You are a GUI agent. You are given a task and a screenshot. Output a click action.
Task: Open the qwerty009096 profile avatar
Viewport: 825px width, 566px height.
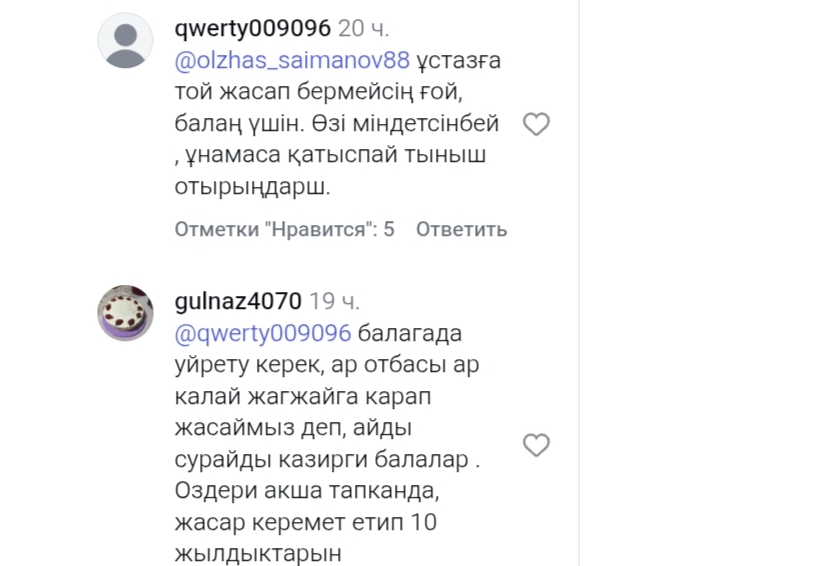125,41
